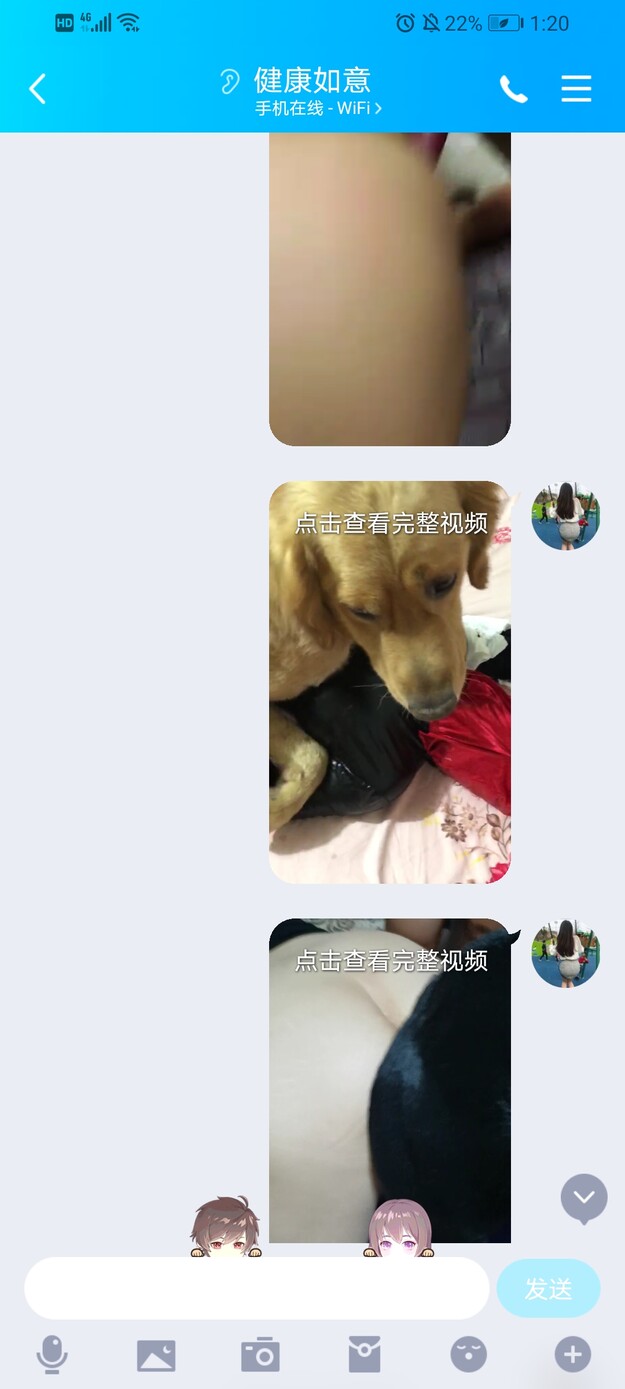Open the camera to take a photo
625x1389 pixels.
[x=260, y=1355]
